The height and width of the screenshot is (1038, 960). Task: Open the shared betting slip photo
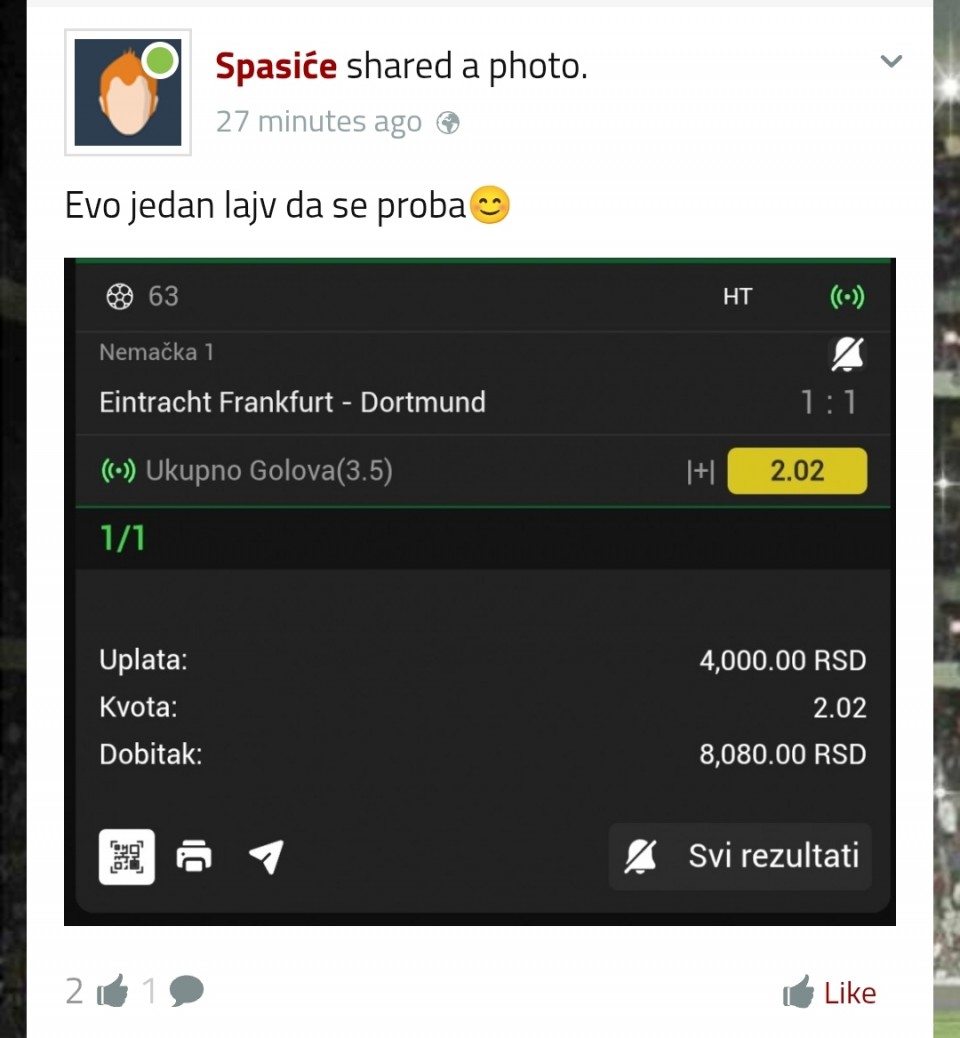coord(480,591)
